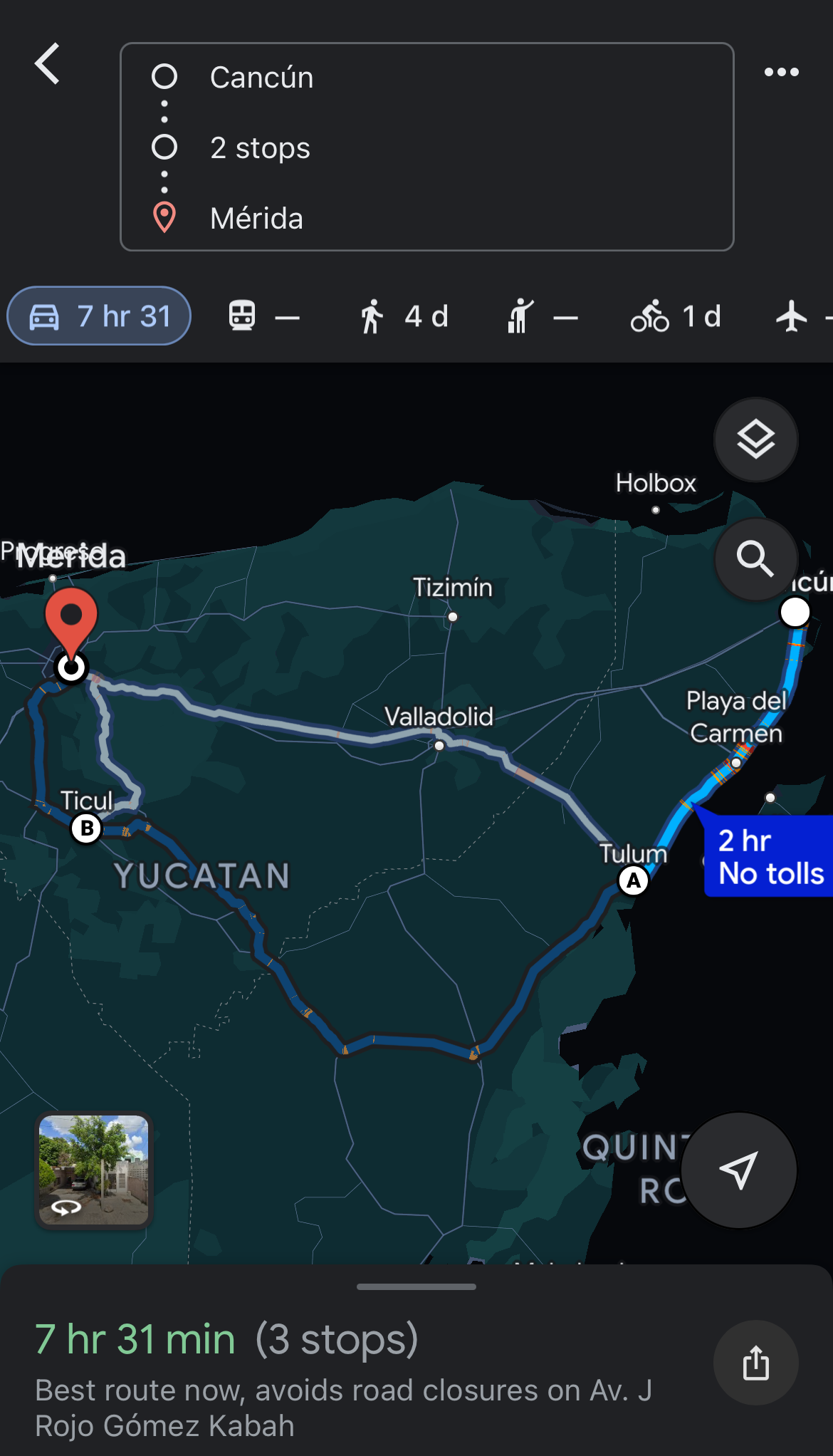Open map layers options
Viewport: 833px width, 1456px height.
tap(756, 440)
